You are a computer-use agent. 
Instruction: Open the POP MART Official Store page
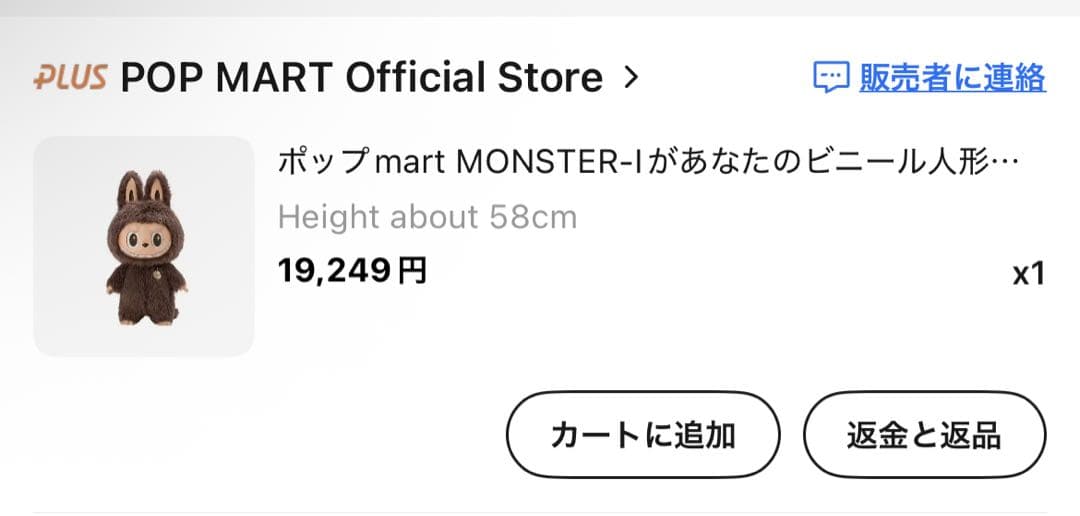tap(362, 77)
